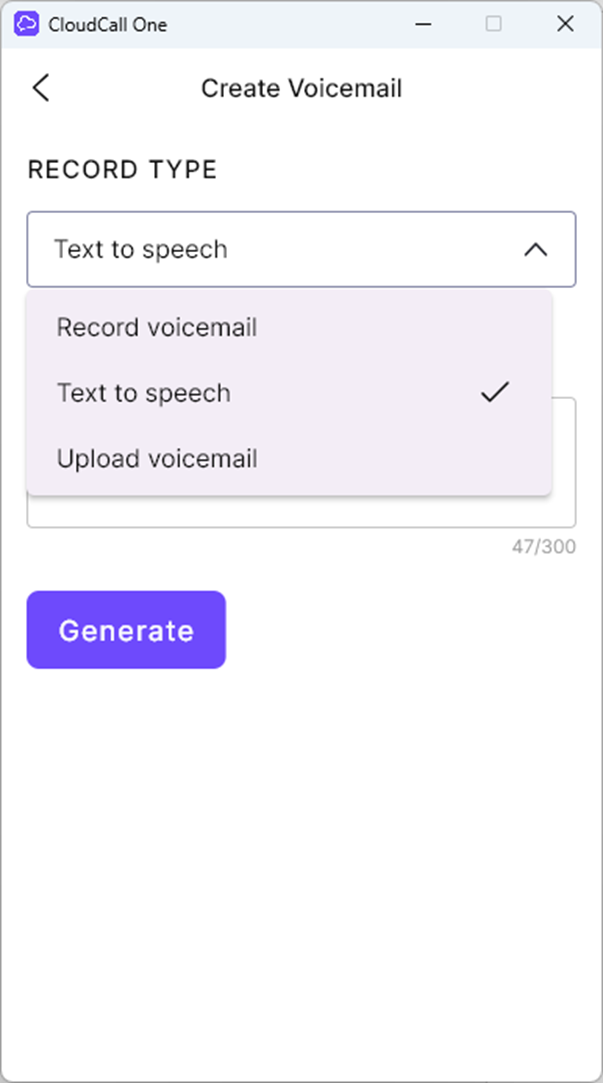Select the Record voicemail option
603x1083 pixels.
tap(289, 327)
